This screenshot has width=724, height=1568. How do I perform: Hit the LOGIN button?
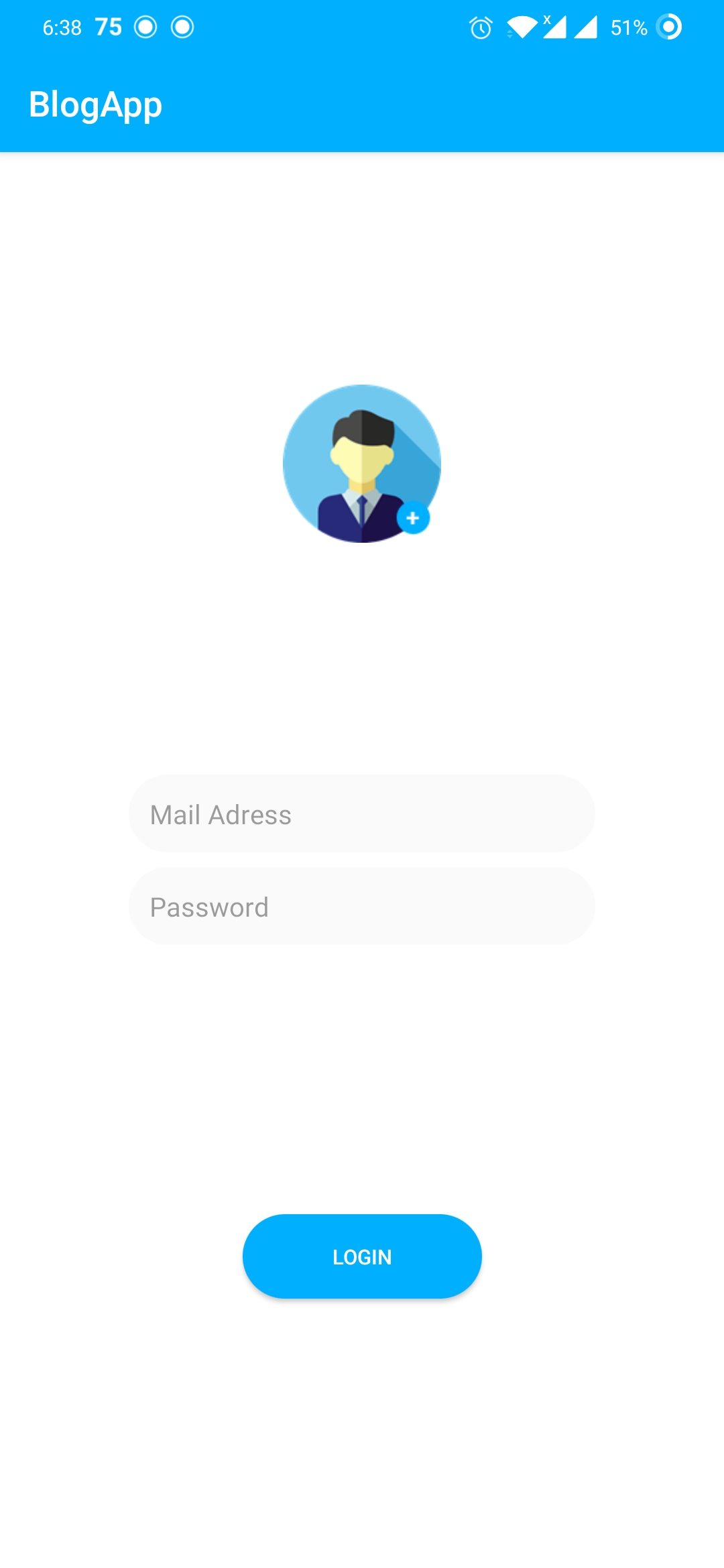tap(362, 1256)
